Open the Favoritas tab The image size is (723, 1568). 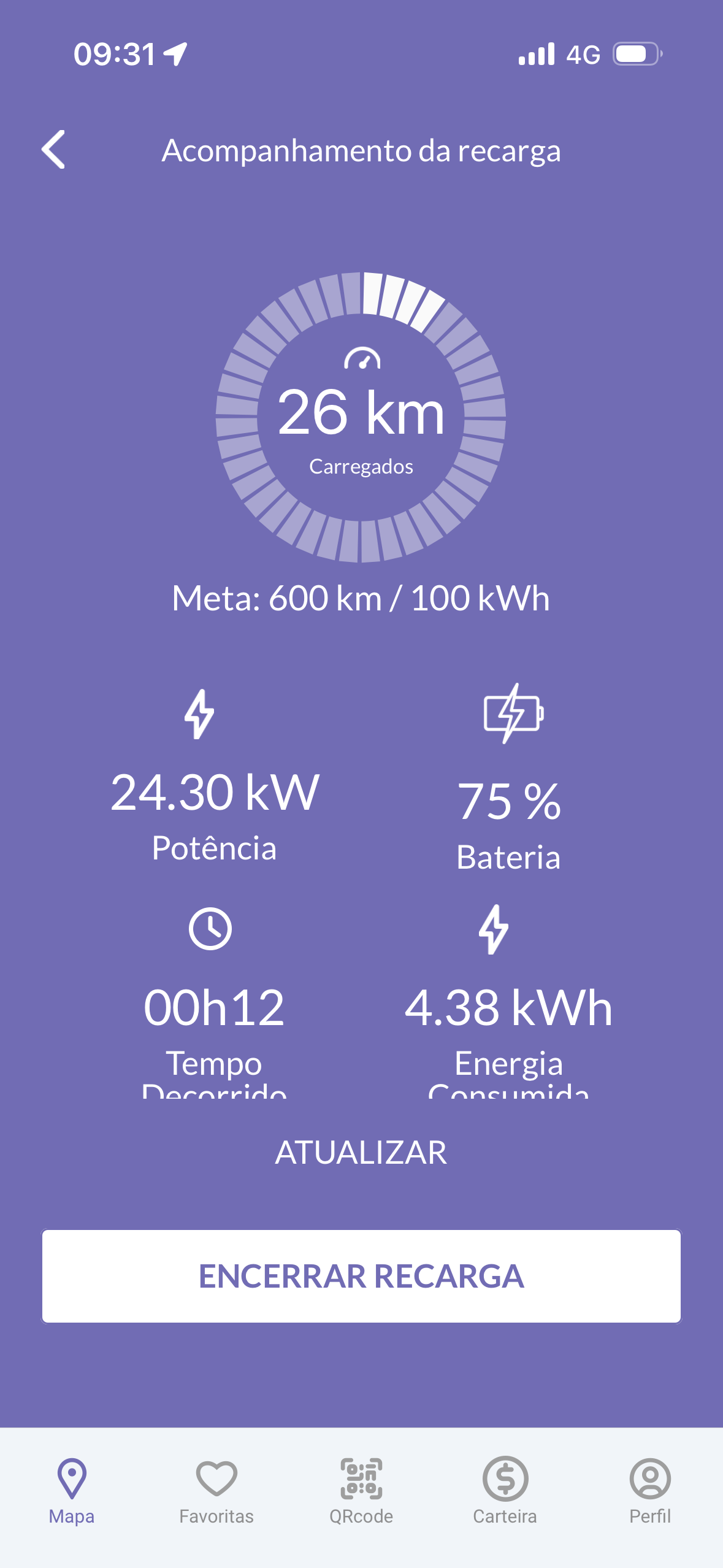click(216, 1491)
